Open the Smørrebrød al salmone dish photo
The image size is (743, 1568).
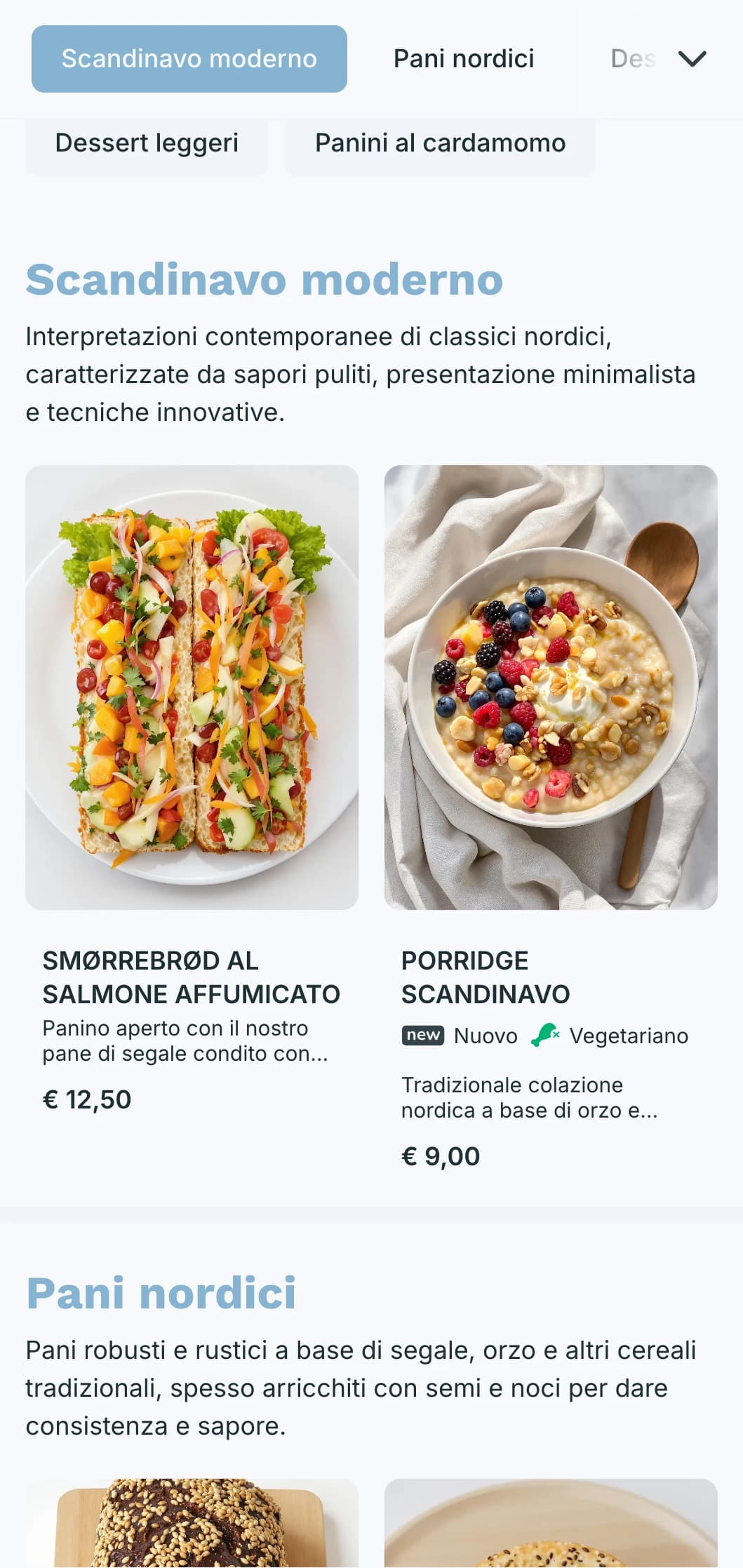tap(192, 686)
